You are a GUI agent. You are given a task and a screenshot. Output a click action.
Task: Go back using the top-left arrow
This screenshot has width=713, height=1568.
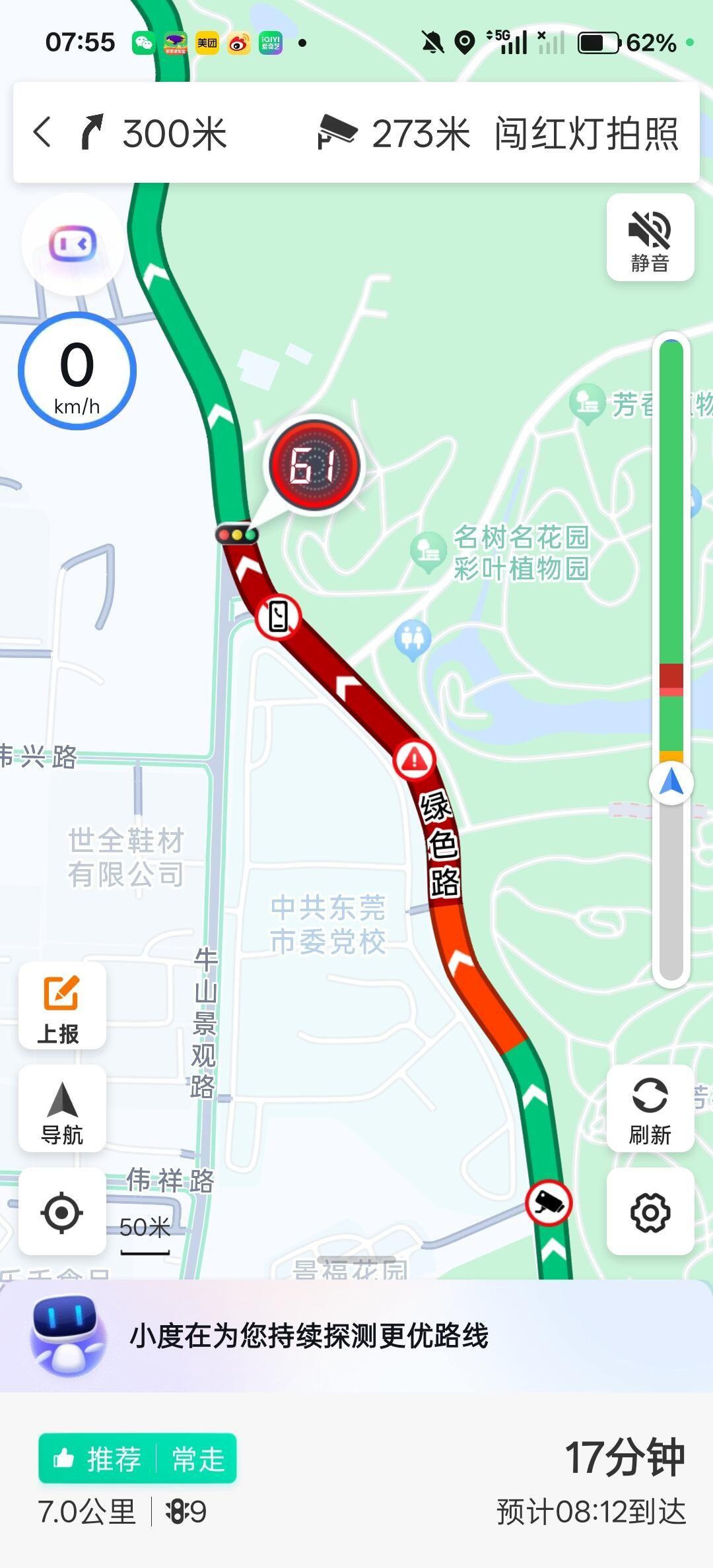coord(42,132)
